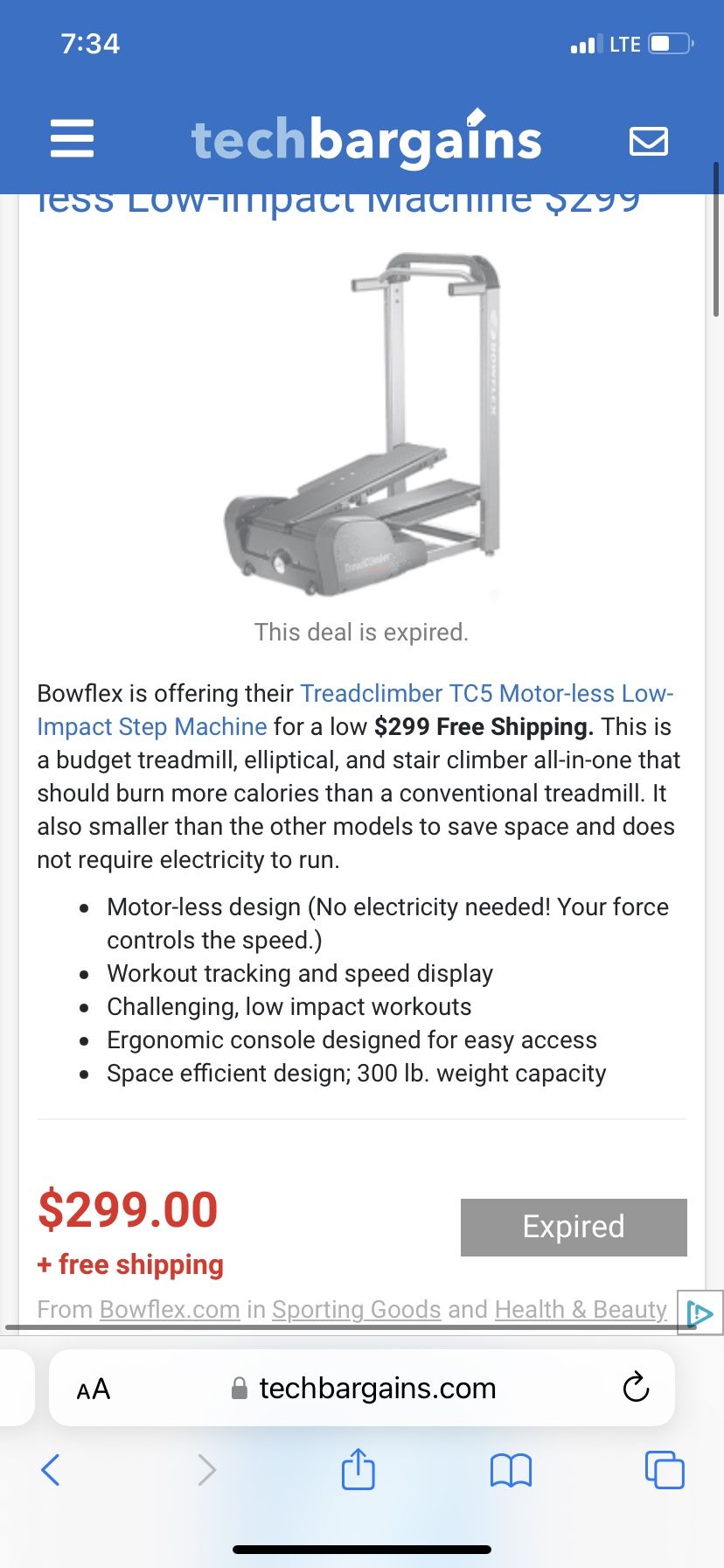Open the hamburger menu
Viewport: 724px width, 1568px height.
point(72,139)
